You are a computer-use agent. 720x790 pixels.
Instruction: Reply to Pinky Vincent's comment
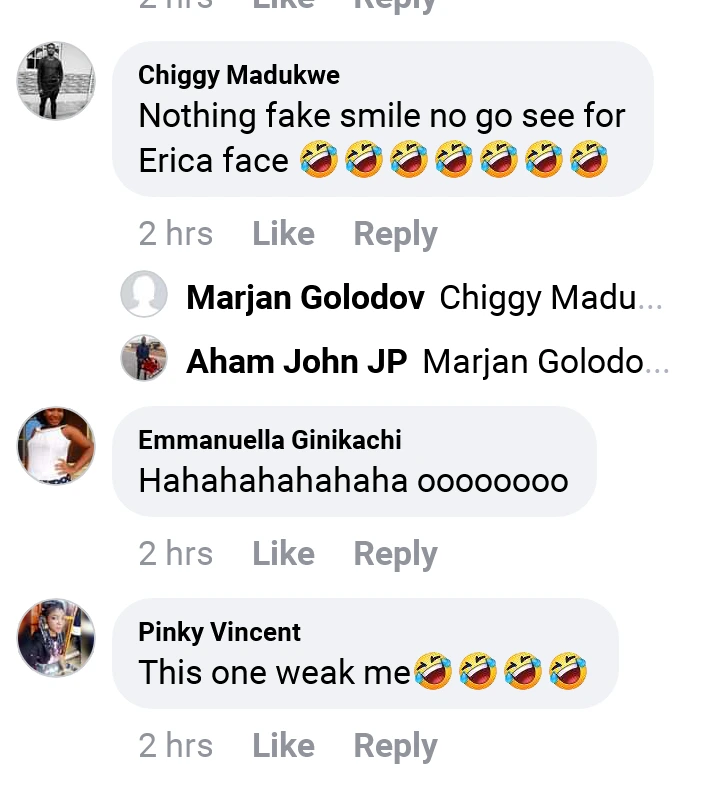pyautogui.click(x=395, y=745)
